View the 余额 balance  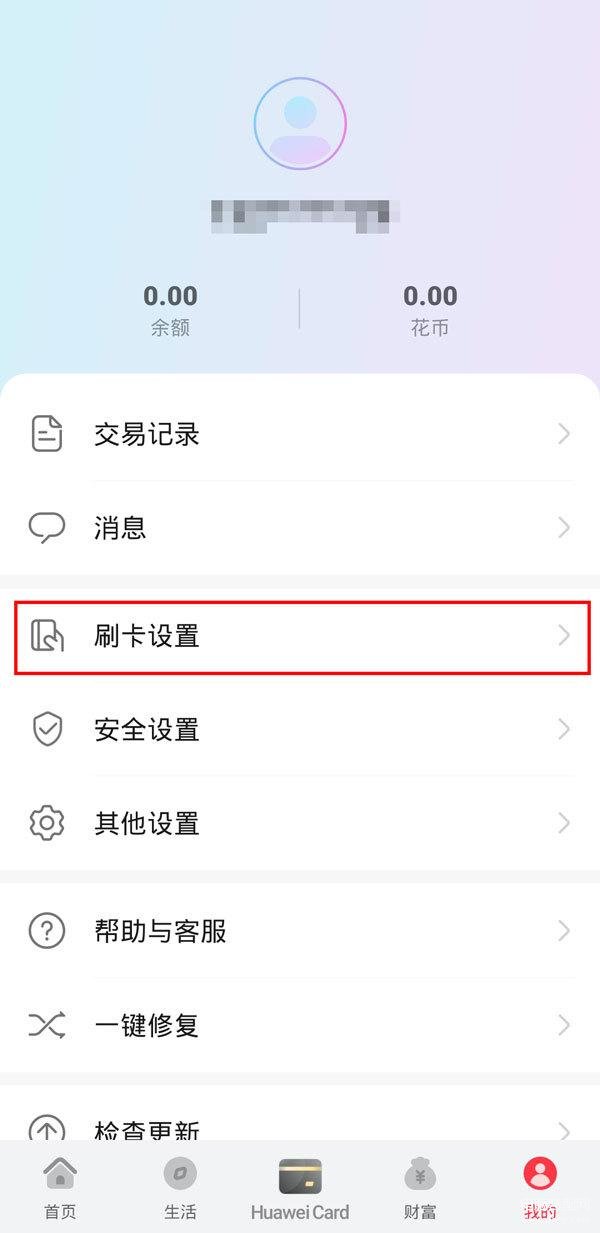[x=170, y=309]
